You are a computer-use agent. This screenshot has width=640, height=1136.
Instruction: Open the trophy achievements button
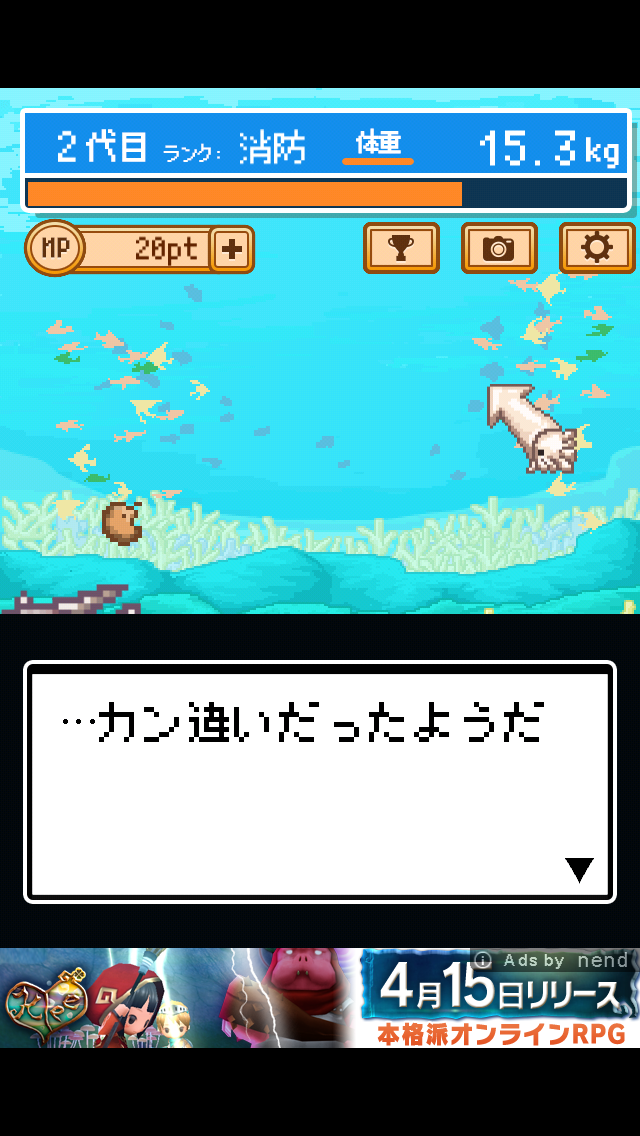pos(401,248)
